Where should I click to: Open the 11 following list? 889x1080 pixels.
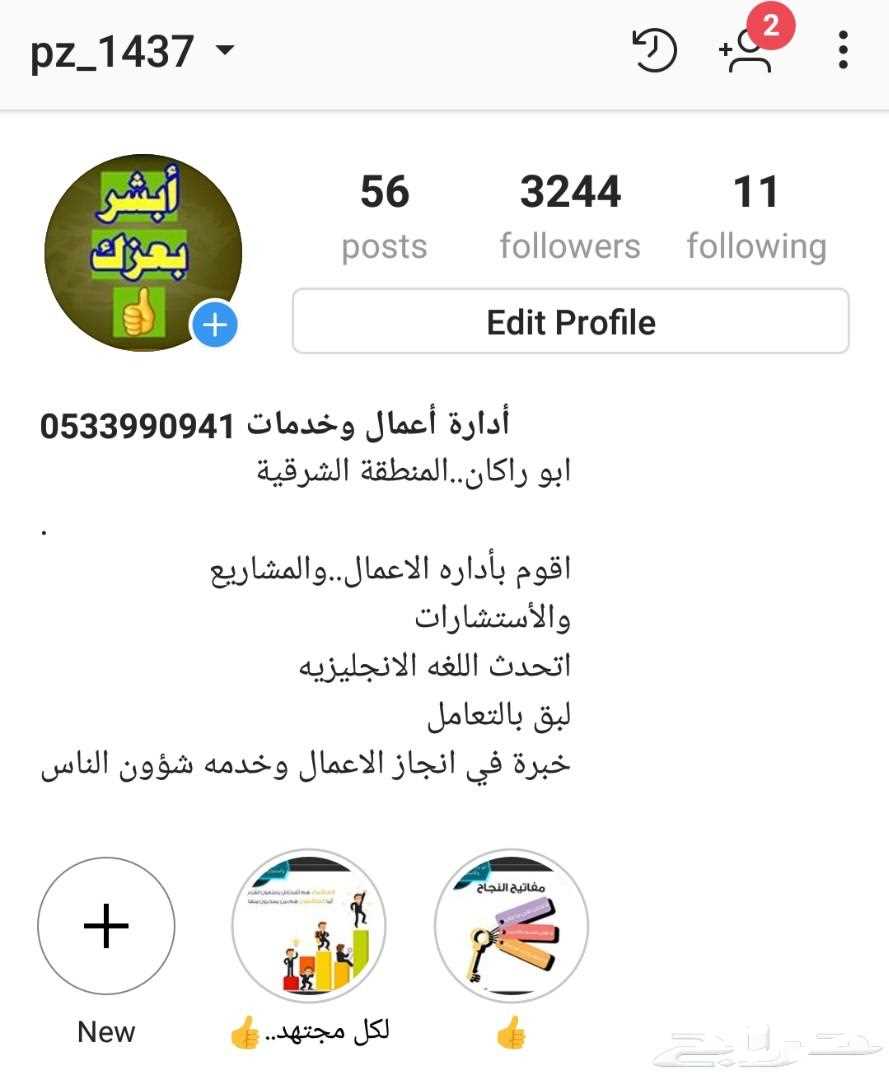(x=756, y=216)
